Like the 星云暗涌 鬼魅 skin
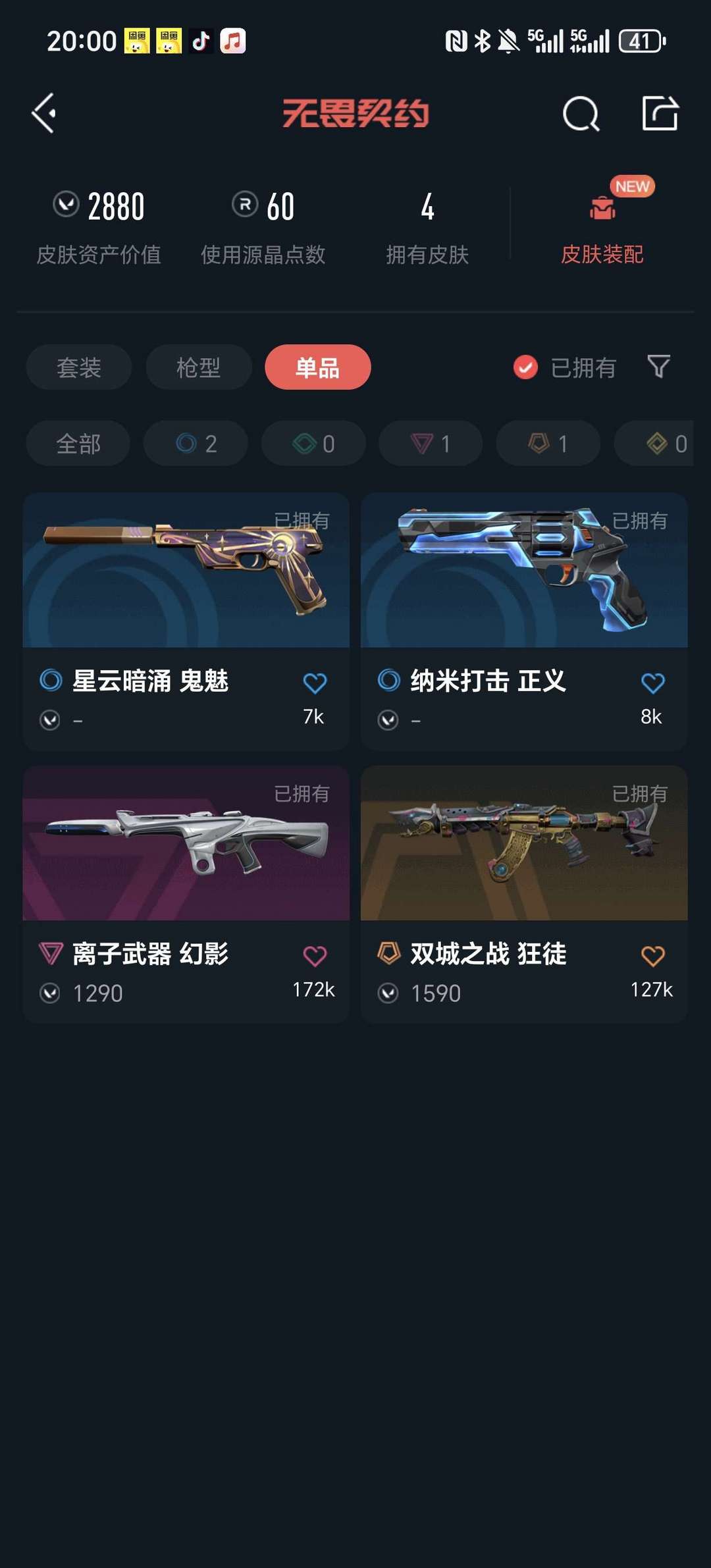This screenshot has height=1568, width=711. coord(315,683)
